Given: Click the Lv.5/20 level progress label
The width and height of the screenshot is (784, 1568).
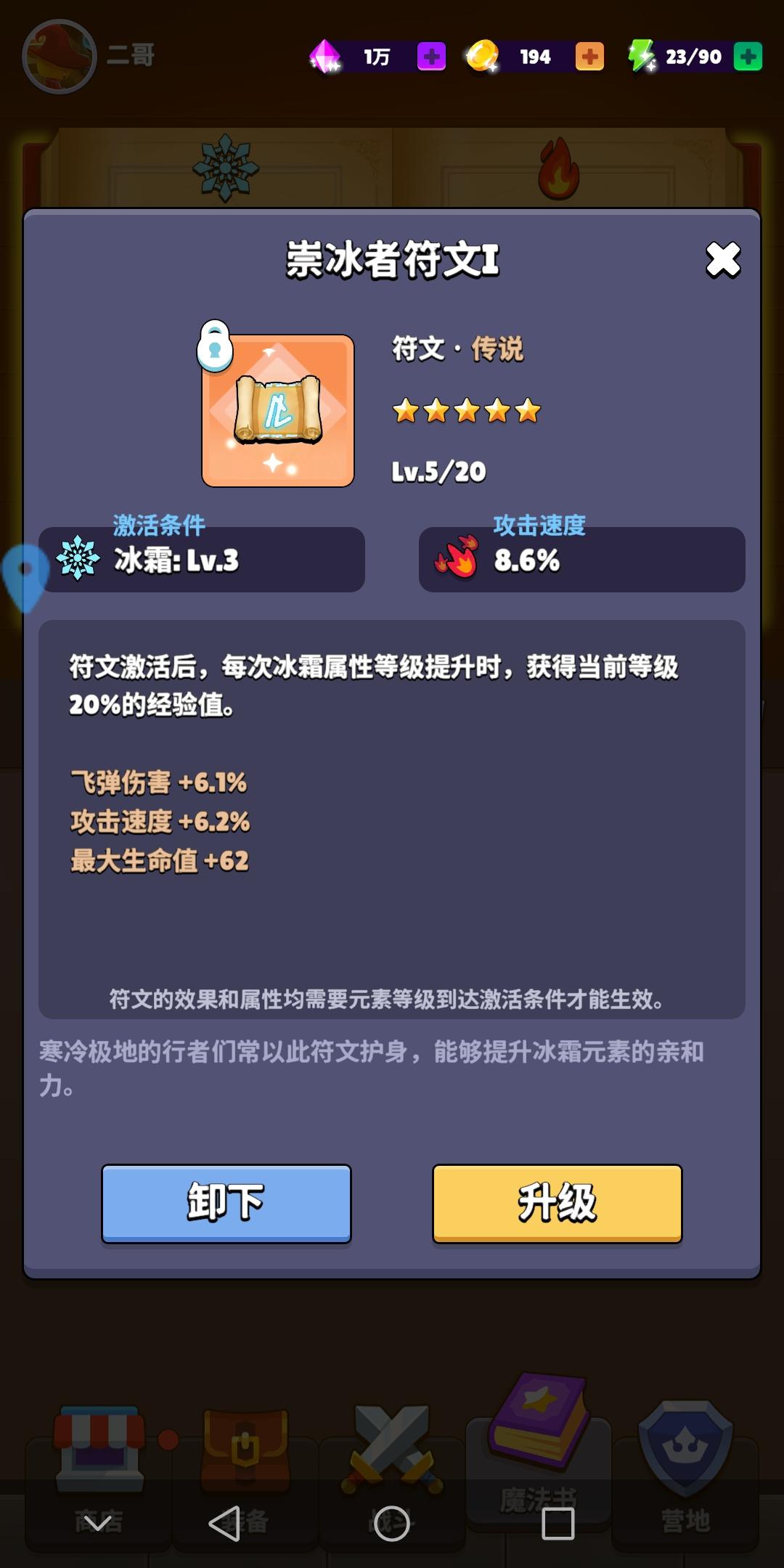Looking at the screenshot, I should pyautogui.click(x=439, y=470).
